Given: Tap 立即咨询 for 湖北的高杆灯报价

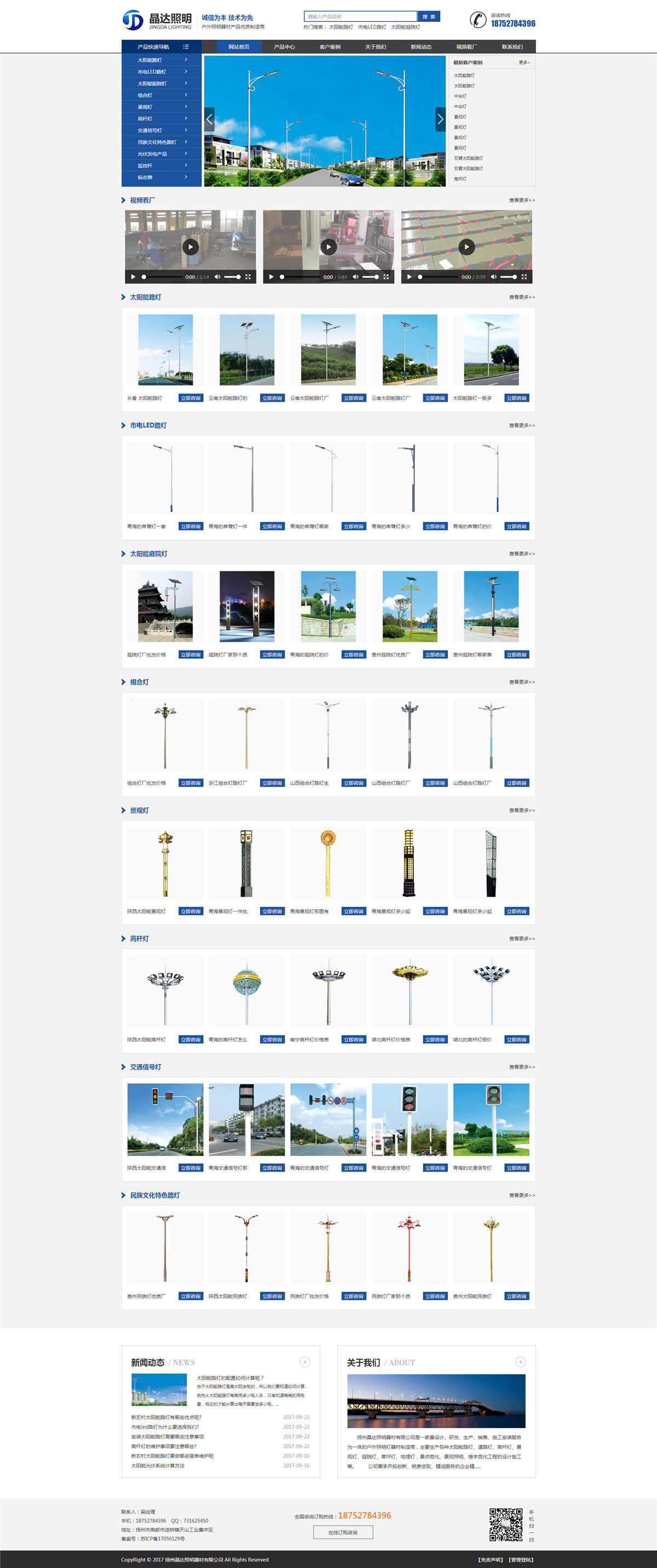Looking at the screenshot, I should coord(517,1039).
